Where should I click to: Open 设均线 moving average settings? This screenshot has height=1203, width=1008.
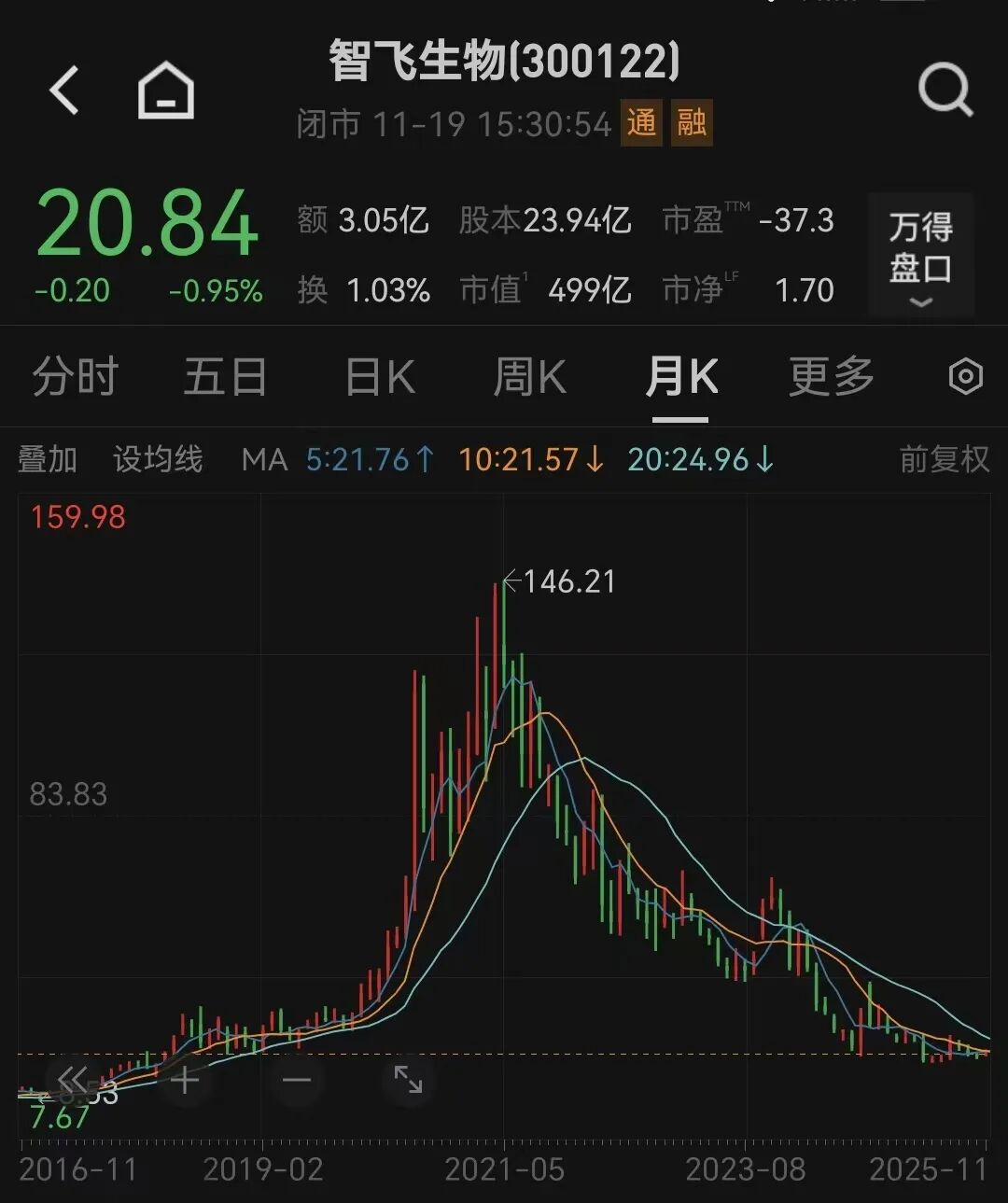(158, 459)
